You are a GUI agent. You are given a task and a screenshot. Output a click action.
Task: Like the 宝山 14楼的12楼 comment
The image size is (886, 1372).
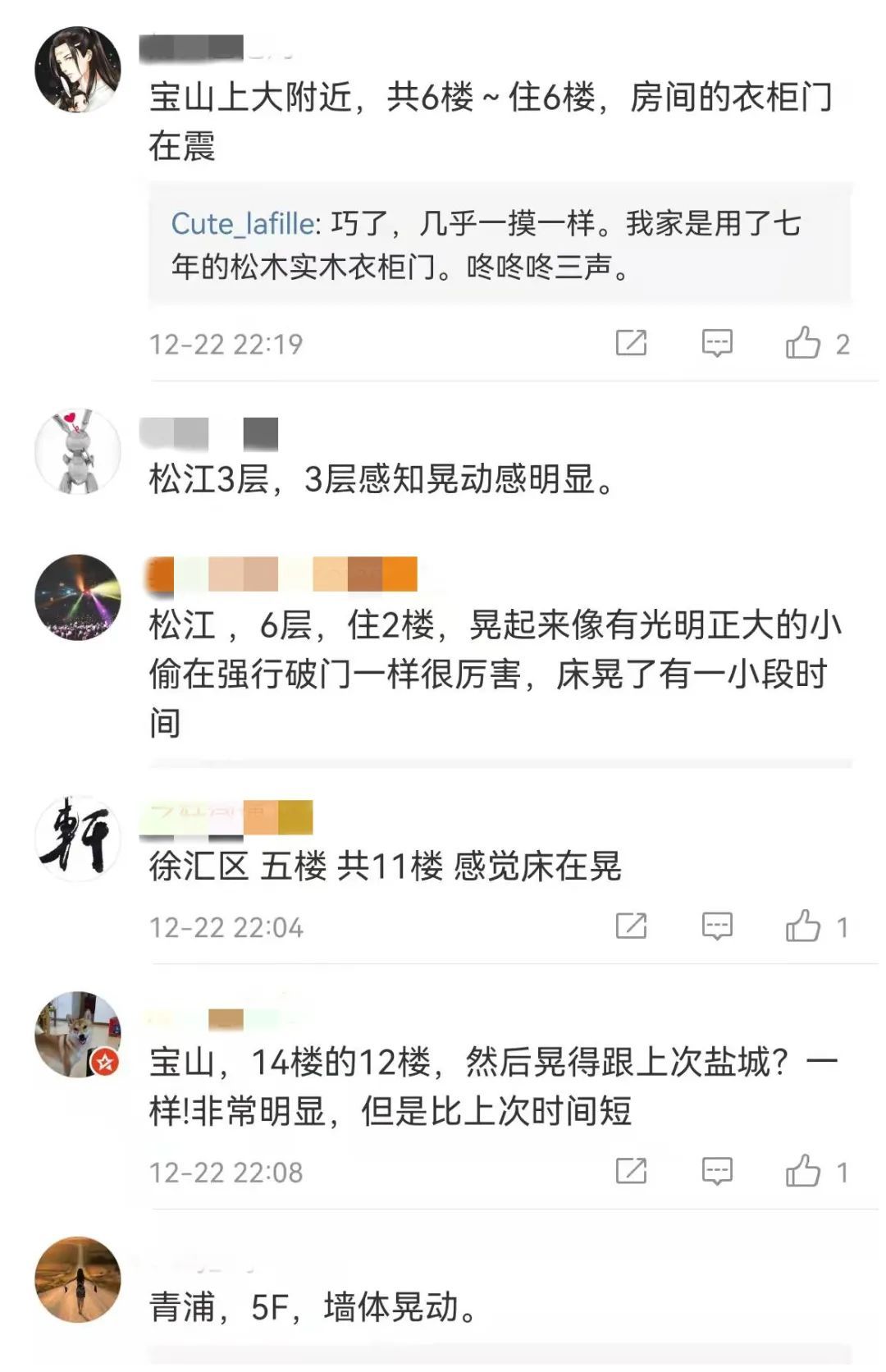pyautogui.click(x=804, y=1171)
